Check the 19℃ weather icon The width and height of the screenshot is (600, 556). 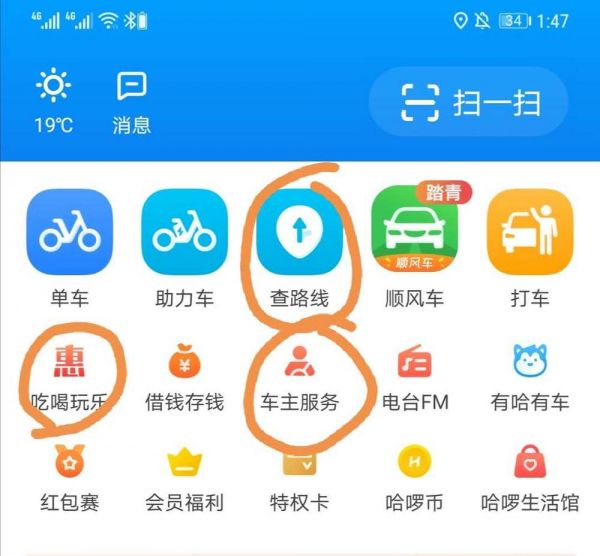(54, 100)
